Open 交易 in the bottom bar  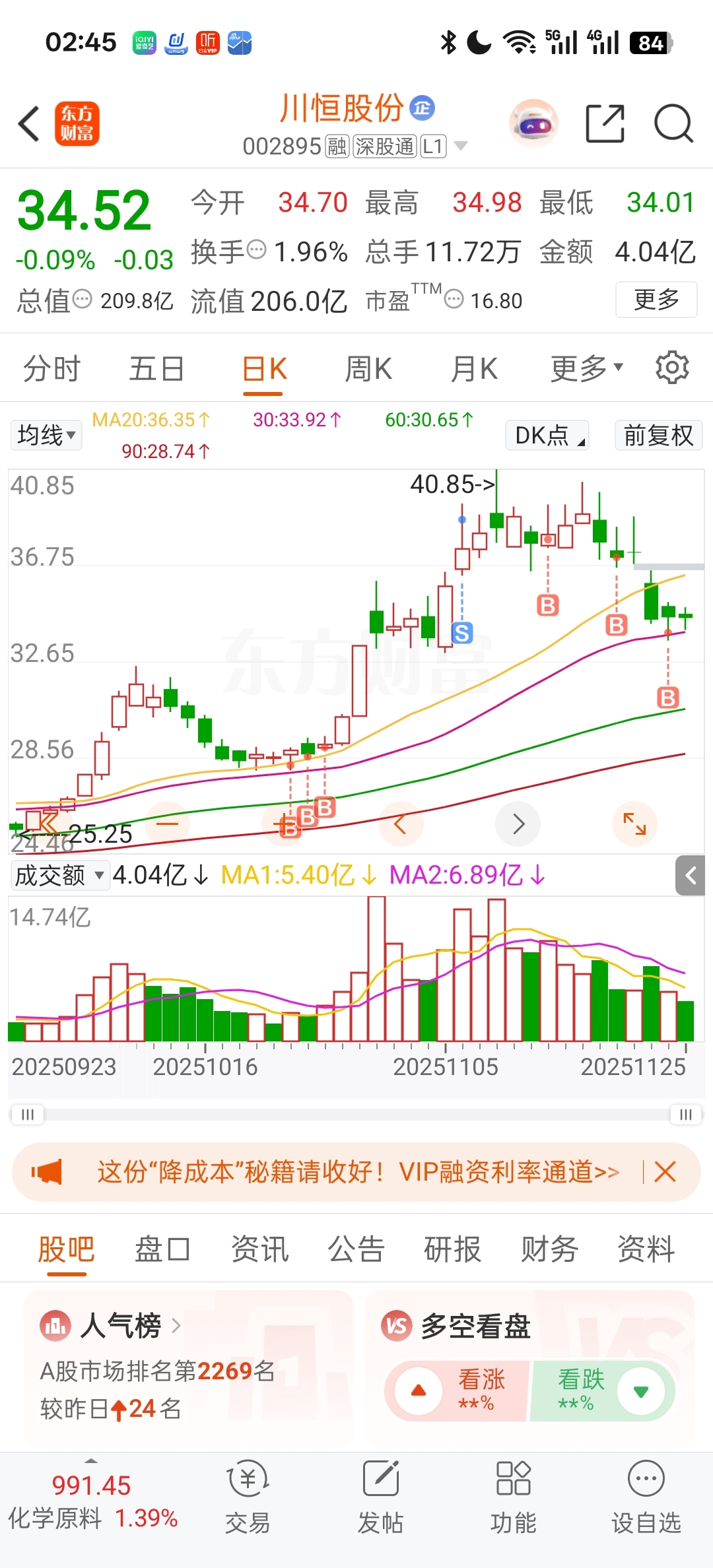tap(248, 1497)
